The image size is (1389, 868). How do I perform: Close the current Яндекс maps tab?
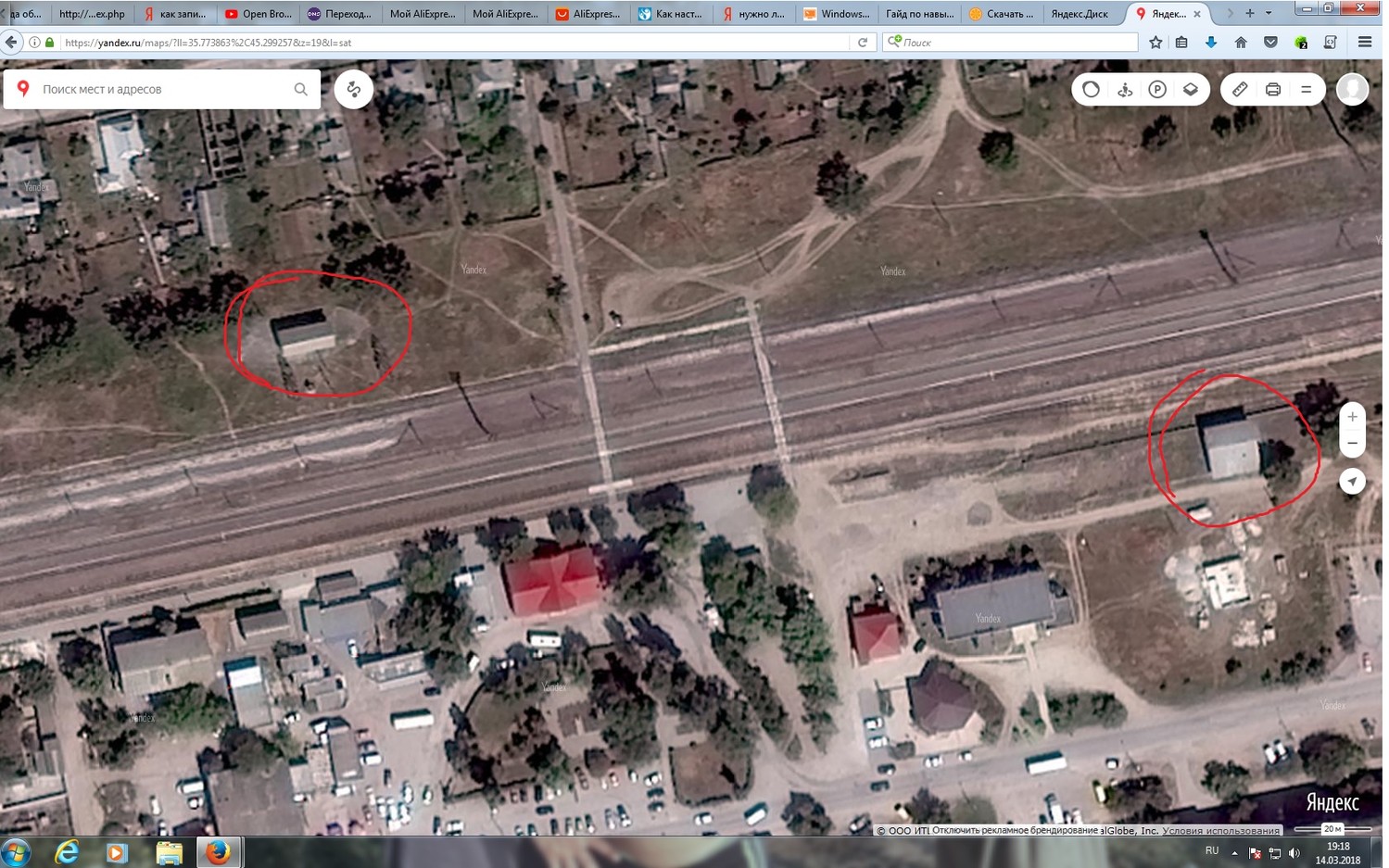(1197, 14)
